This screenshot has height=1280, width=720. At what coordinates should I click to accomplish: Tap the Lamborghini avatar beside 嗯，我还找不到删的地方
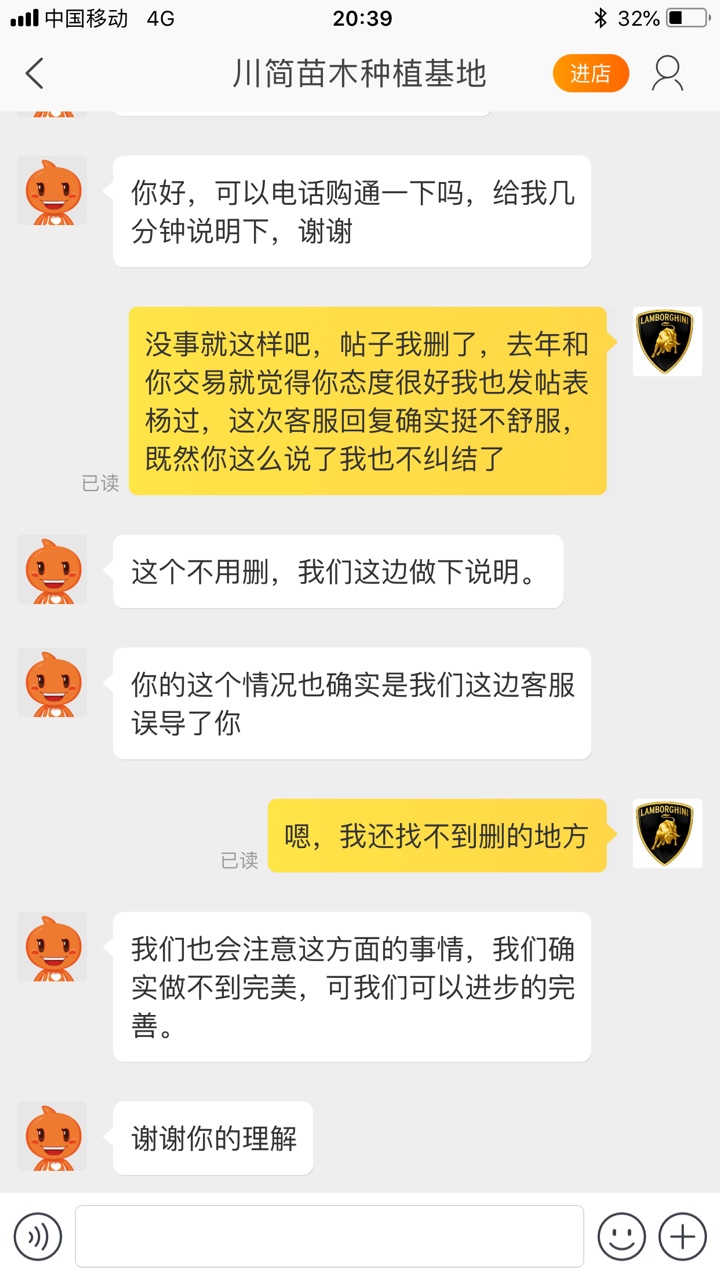click(667, 833)
